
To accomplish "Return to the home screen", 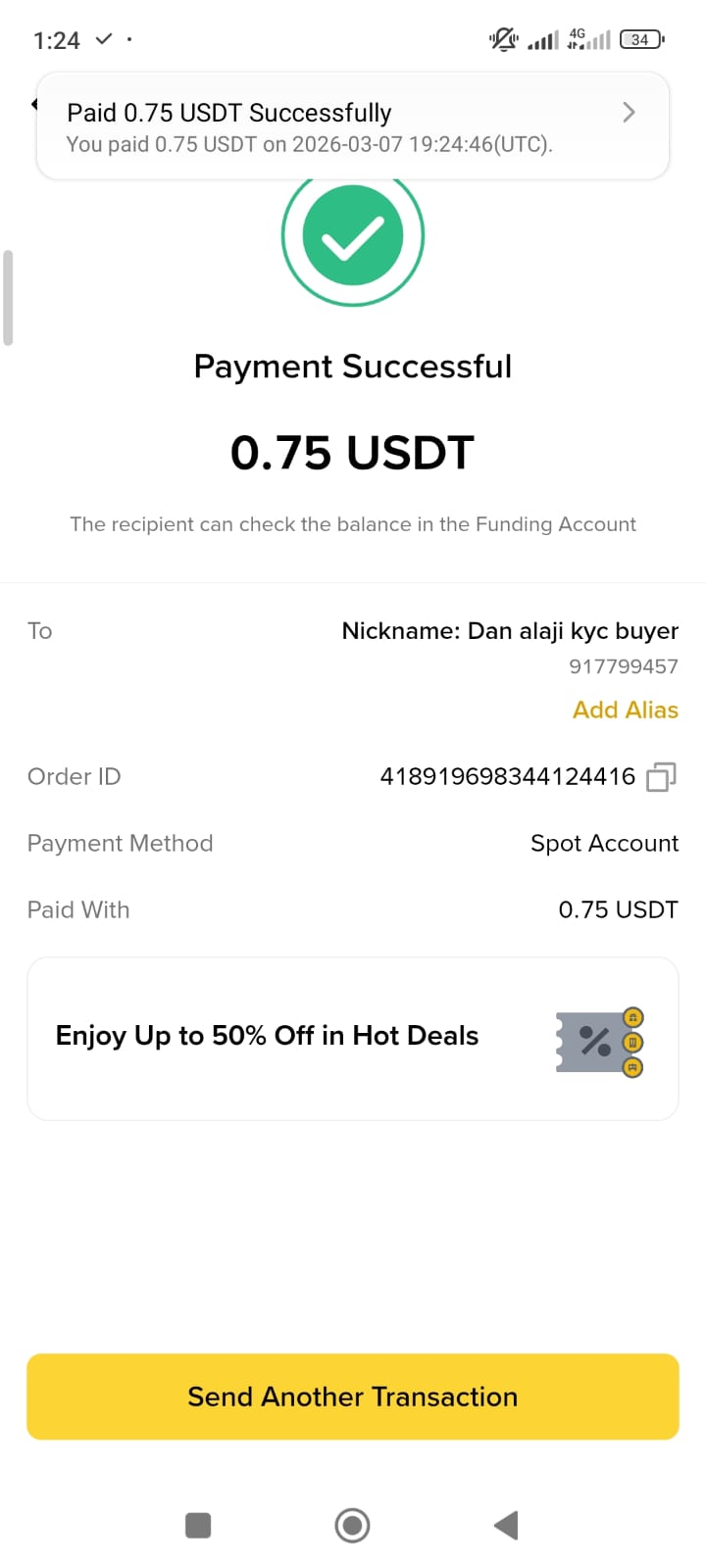I will [x=352, y=1525].
